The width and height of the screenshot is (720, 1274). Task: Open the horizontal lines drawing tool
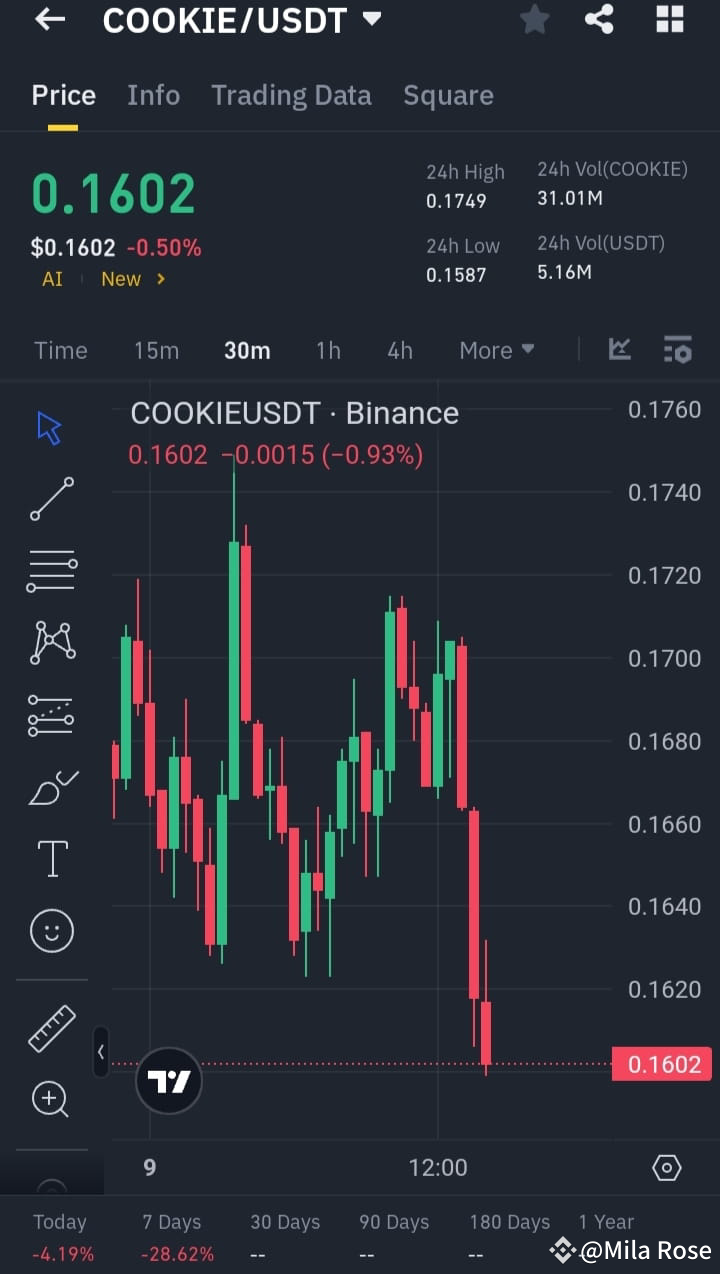(50, 570)
